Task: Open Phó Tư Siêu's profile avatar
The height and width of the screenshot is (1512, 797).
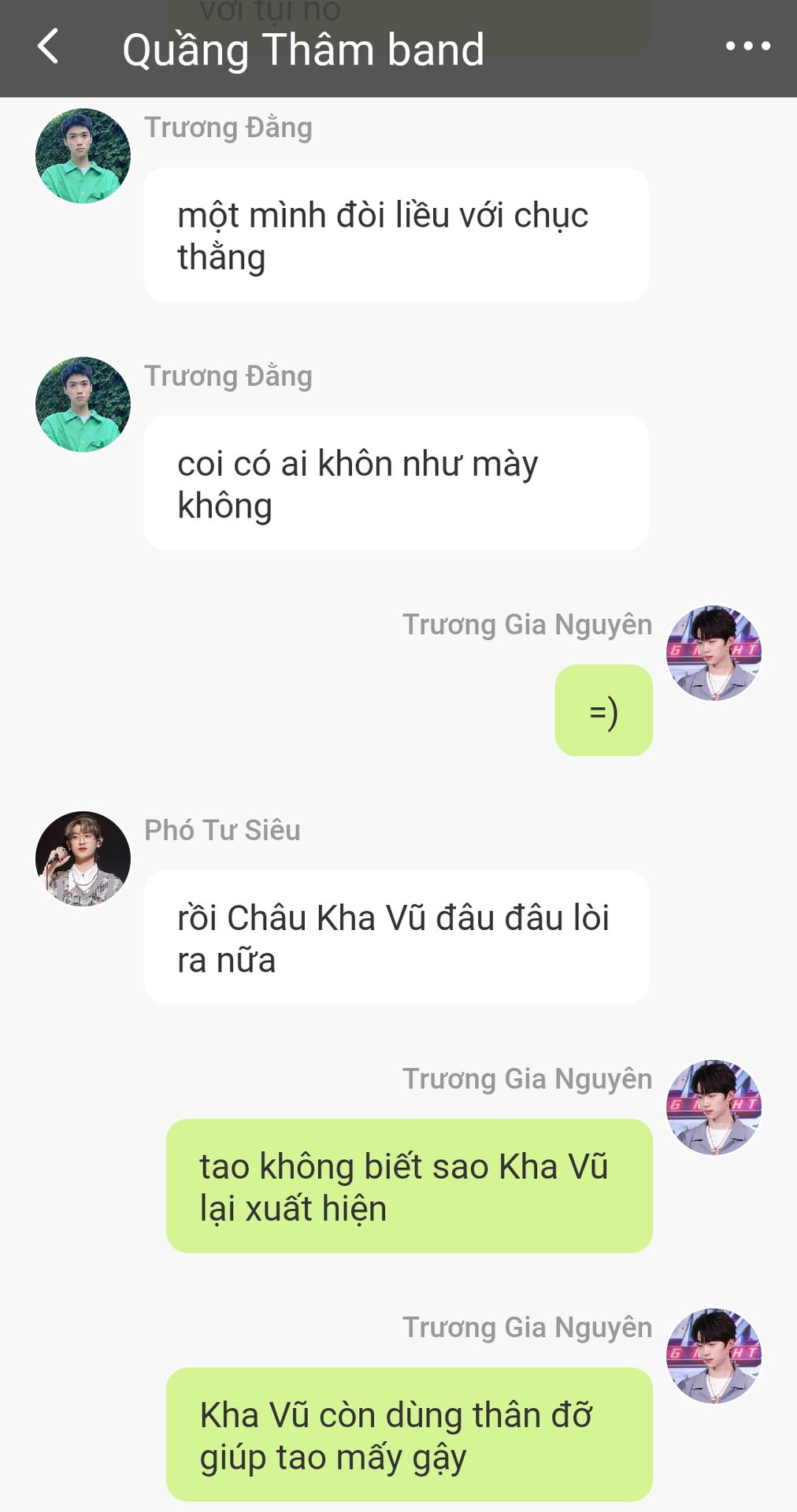Action: click(83, 858)
